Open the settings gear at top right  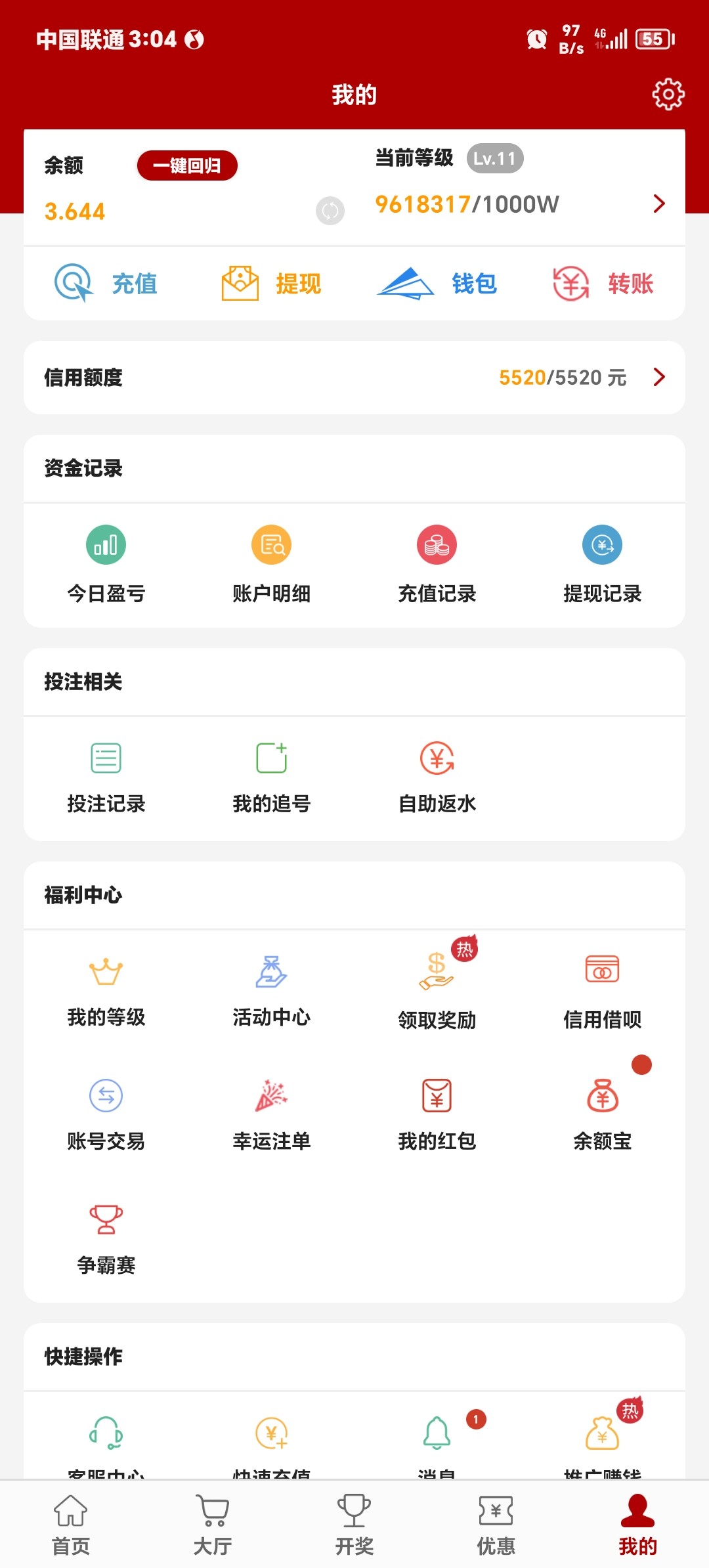pyautogui.click(x=668, y=94)
